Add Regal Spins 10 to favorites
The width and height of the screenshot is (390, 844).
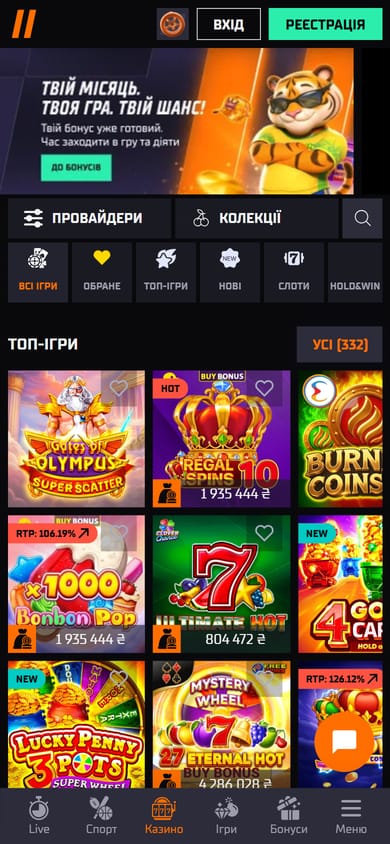[264, 388]
